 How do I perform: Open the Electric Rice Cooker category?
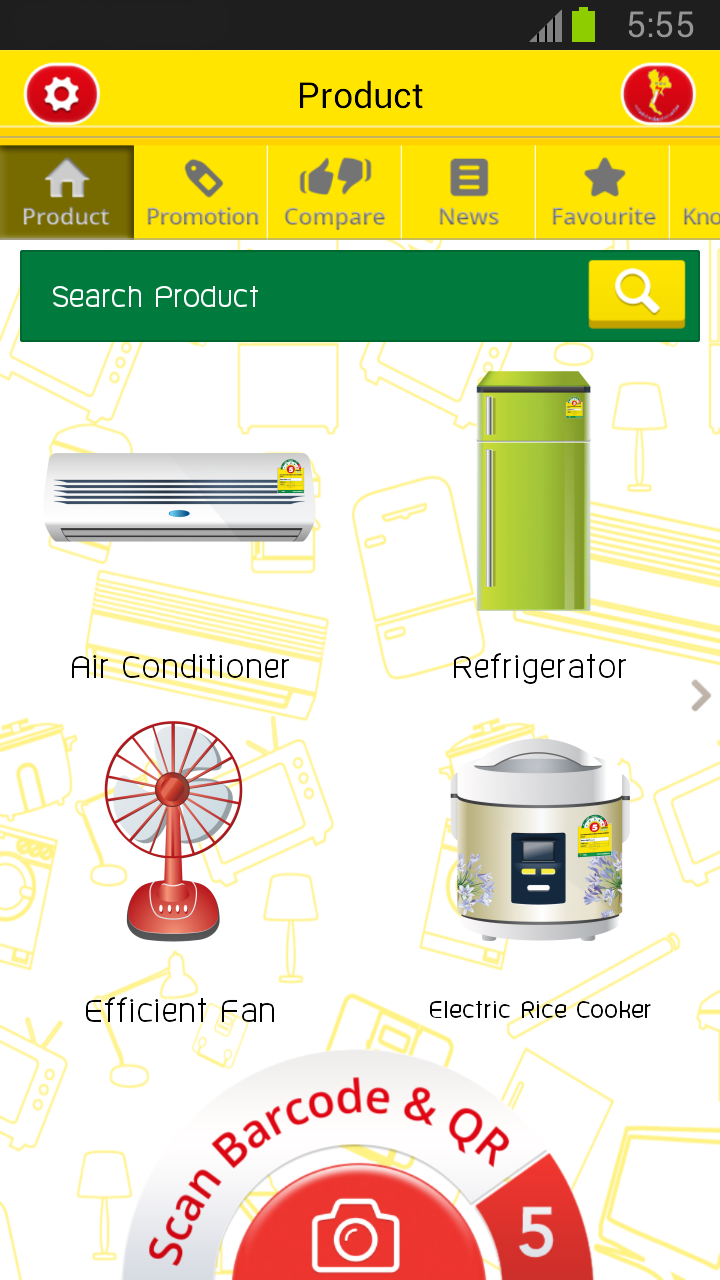(540, 860)
